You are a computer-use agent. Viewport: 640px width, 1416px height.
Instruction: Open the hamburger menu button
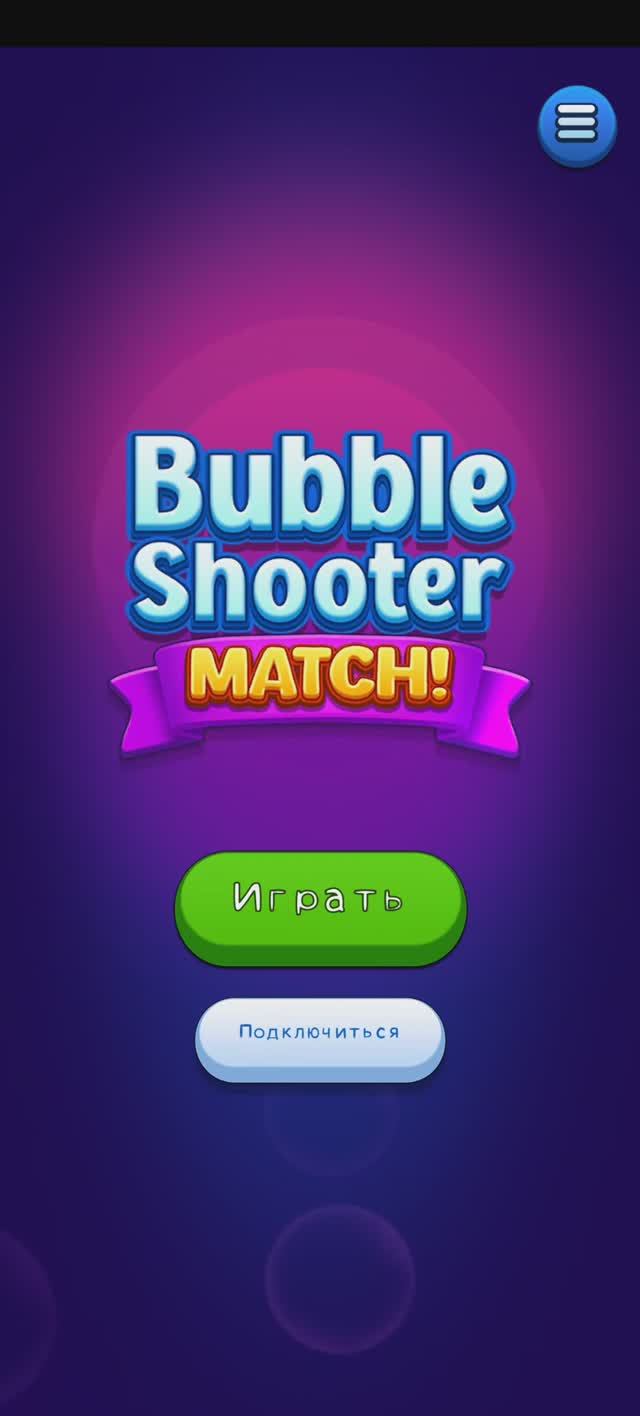(x=577, y=125)
